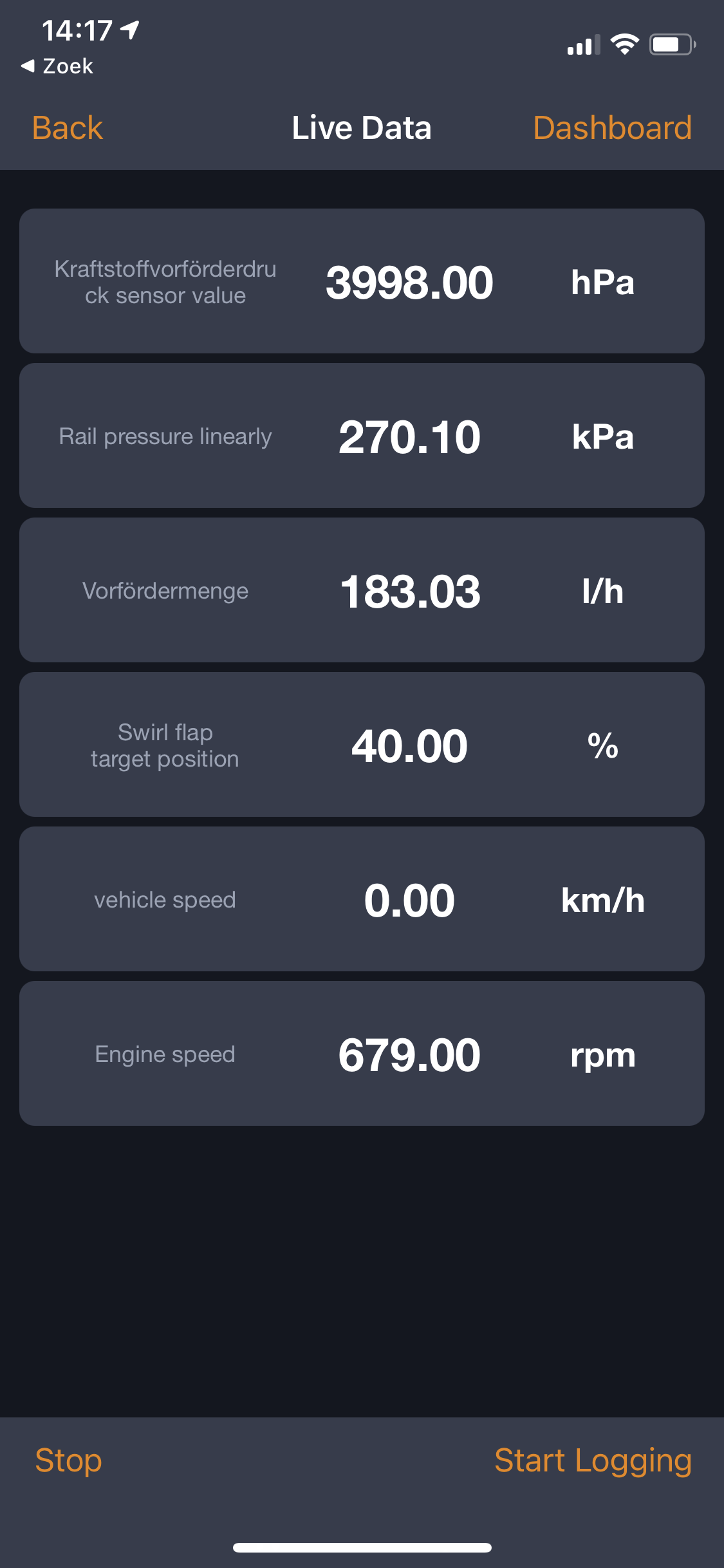The height and width of the screenshot is (1568, 724).
Task: Return to Zoek app via status bar
Action: [x=58, y=66]
